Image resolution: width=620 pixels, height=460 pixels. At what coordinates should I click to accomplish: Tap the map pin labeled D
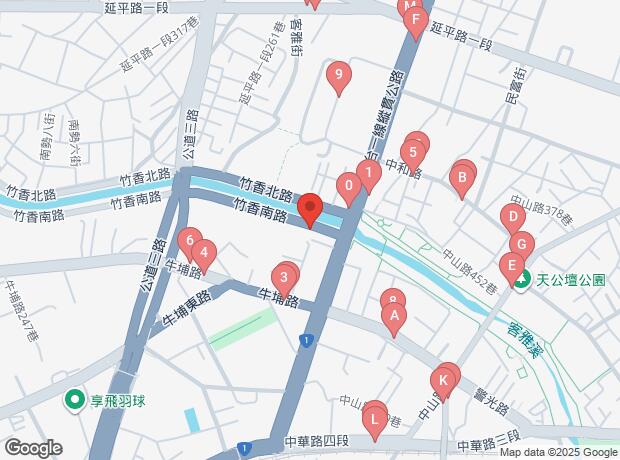(x=512, y=218)
